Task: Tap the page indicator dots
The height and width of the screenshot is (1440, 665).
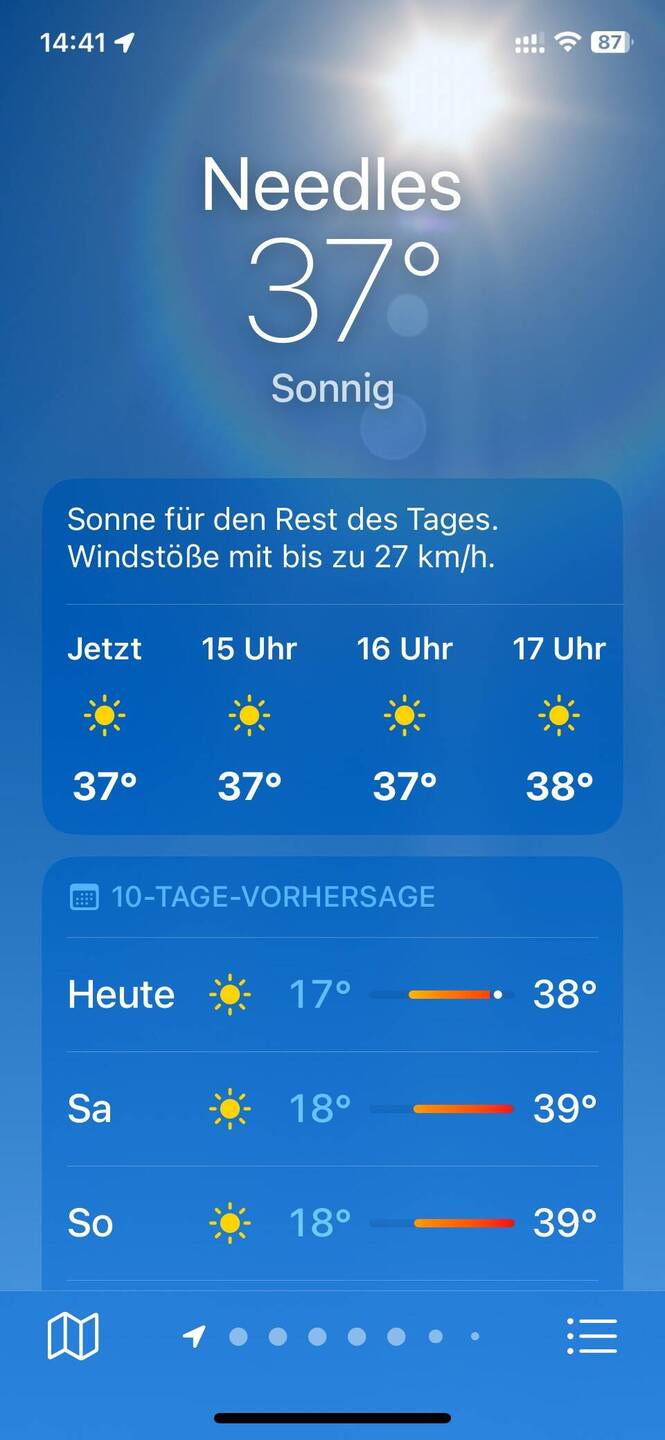Action: 332,1336
